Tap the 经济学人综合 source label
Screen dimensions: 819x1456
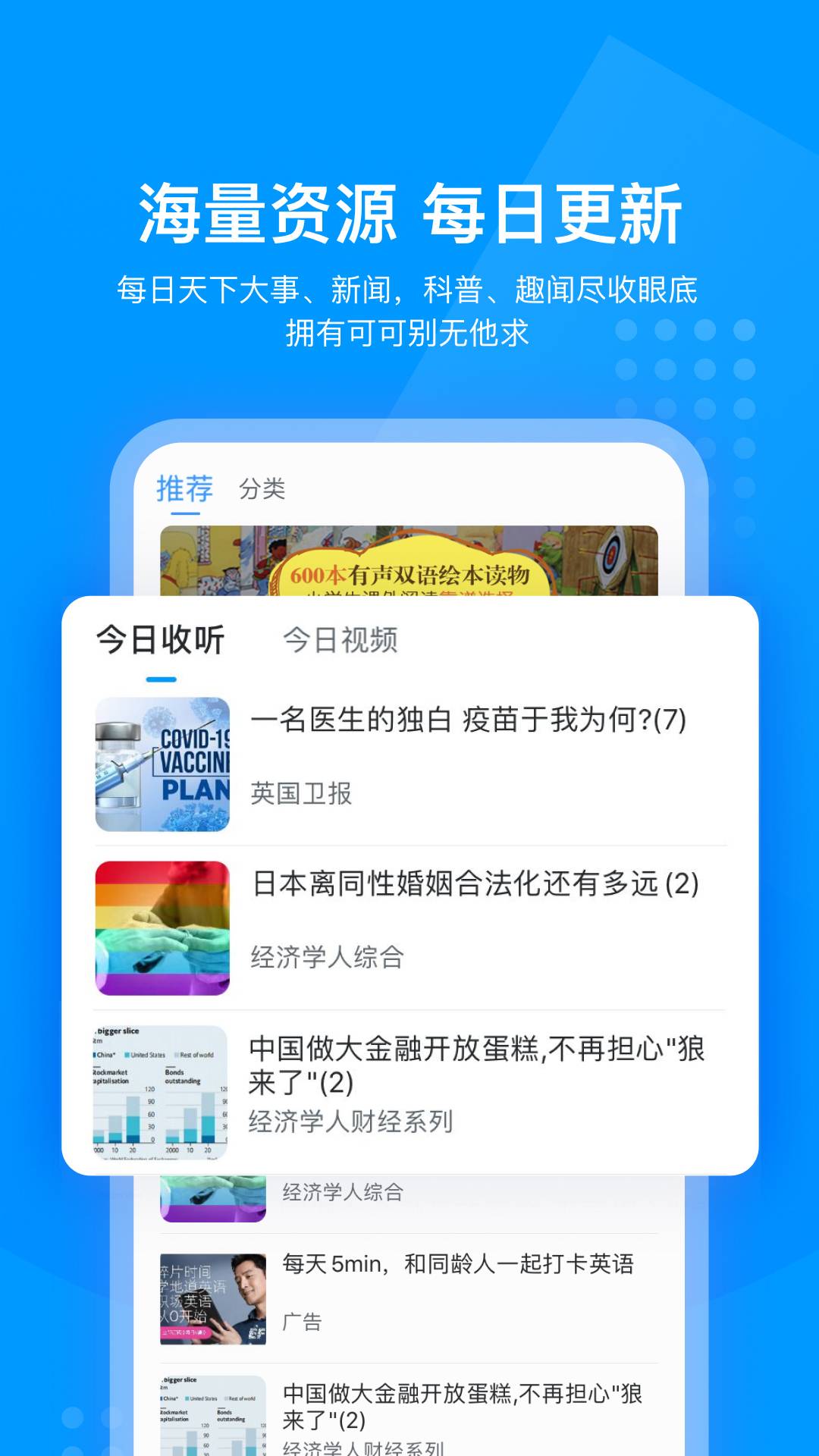(326, 957)
